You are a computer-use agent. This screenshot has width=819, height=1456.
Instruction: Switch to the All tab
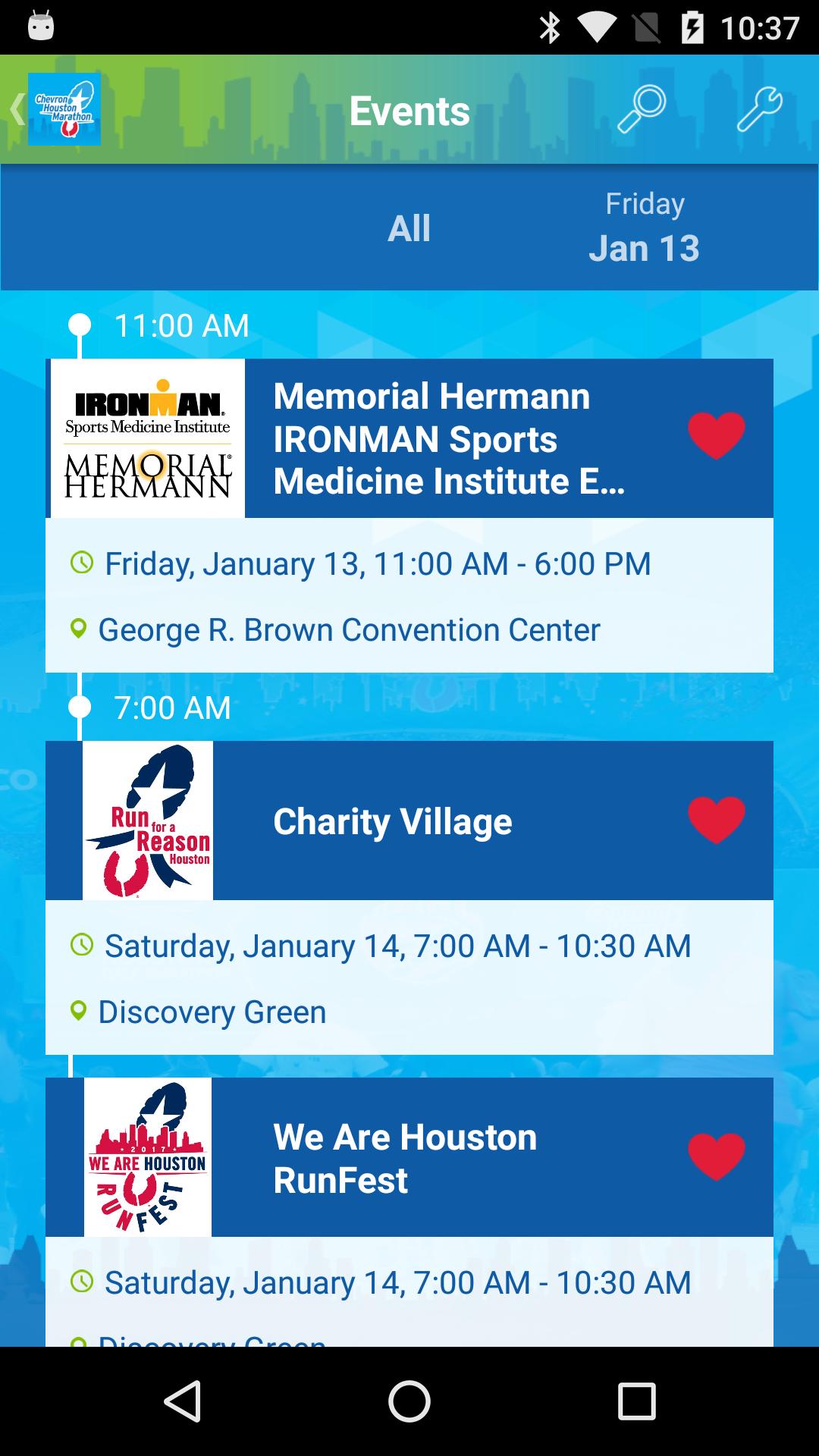click(409, 227)
